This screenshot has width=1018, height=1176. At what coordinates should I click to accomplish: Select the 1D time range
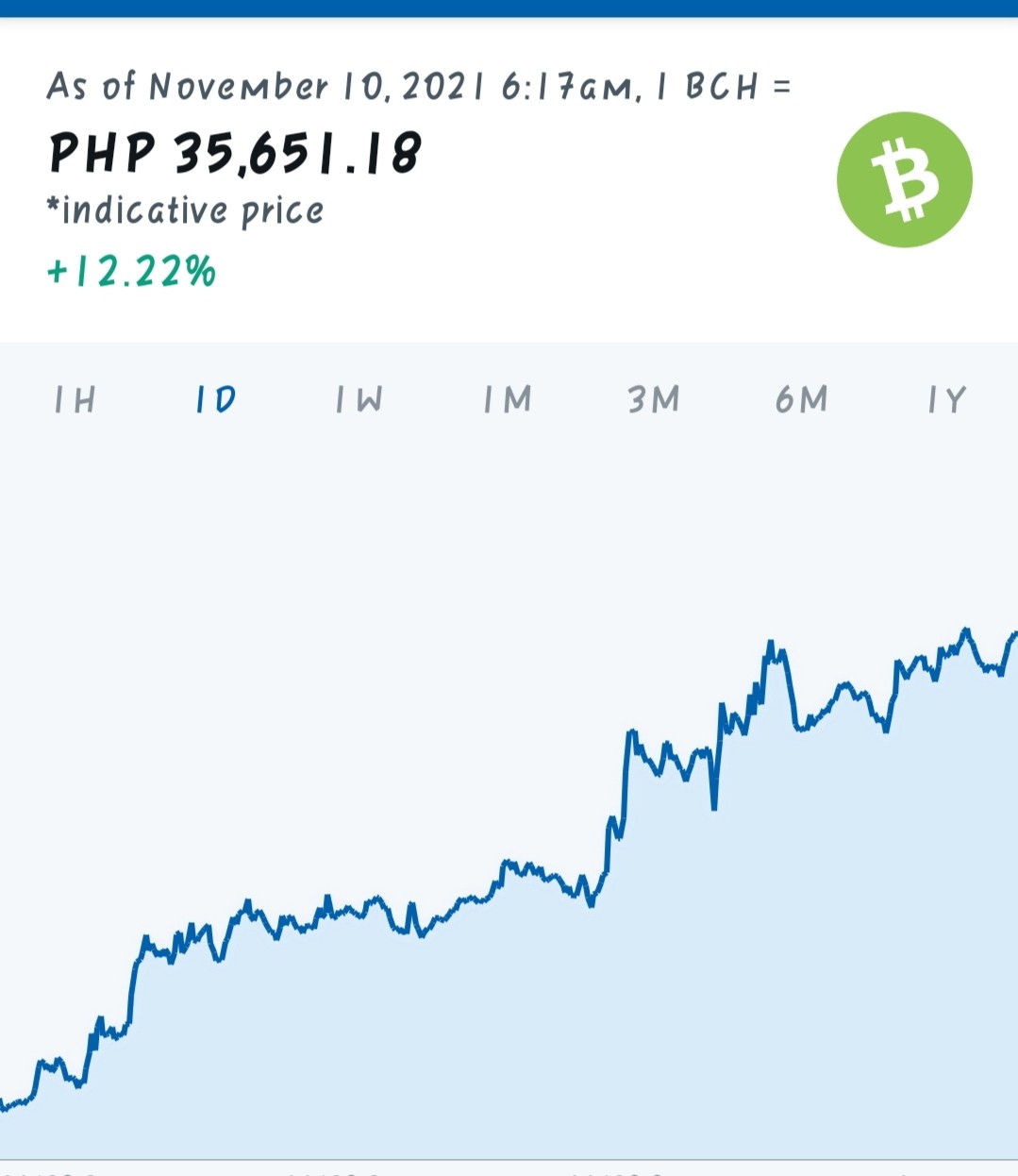click(216, 400)
